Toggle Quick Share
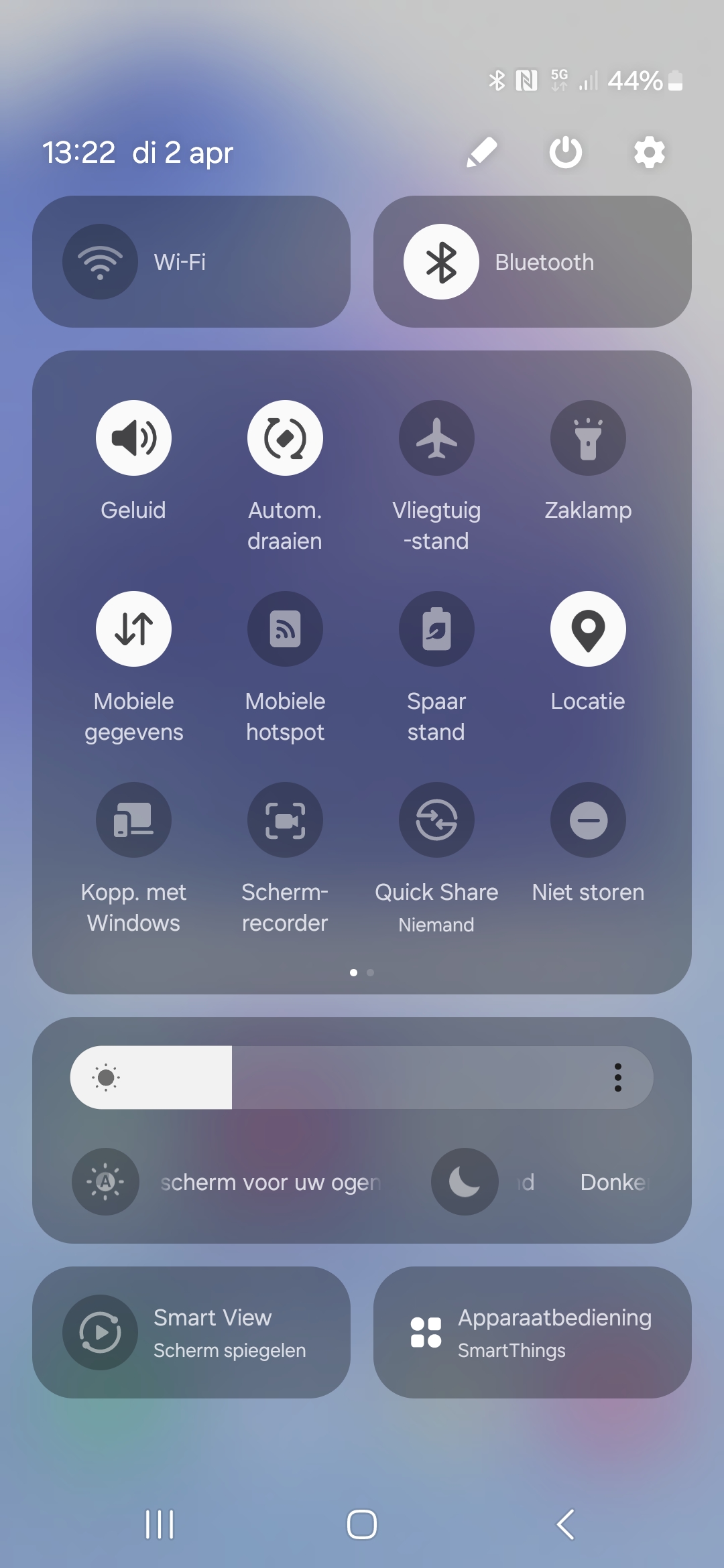724x1568 pixels. (436, 820)
